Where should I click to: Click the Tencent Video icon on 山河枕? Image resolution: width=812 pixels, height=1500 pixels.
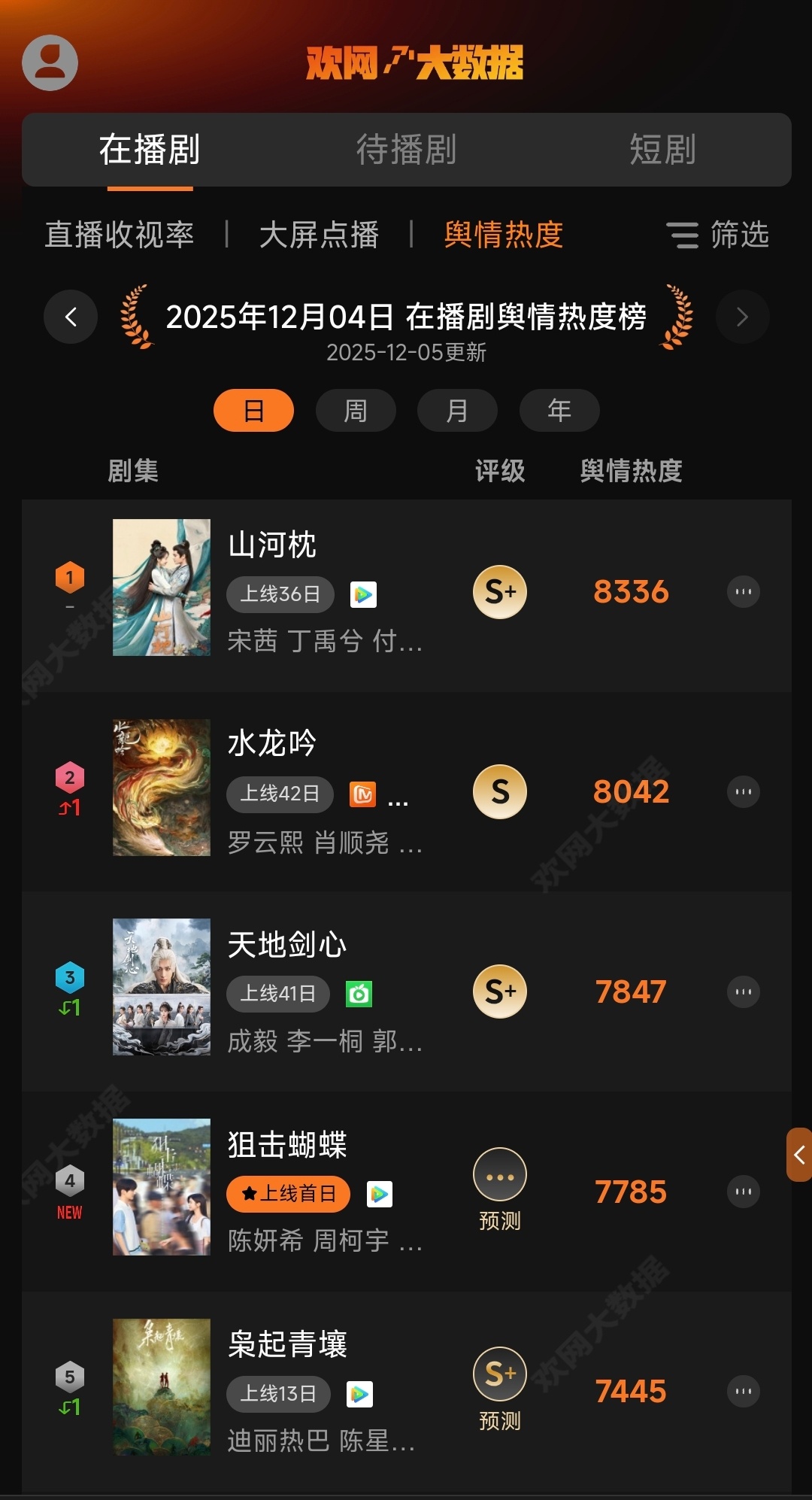(x=363, y=594)
